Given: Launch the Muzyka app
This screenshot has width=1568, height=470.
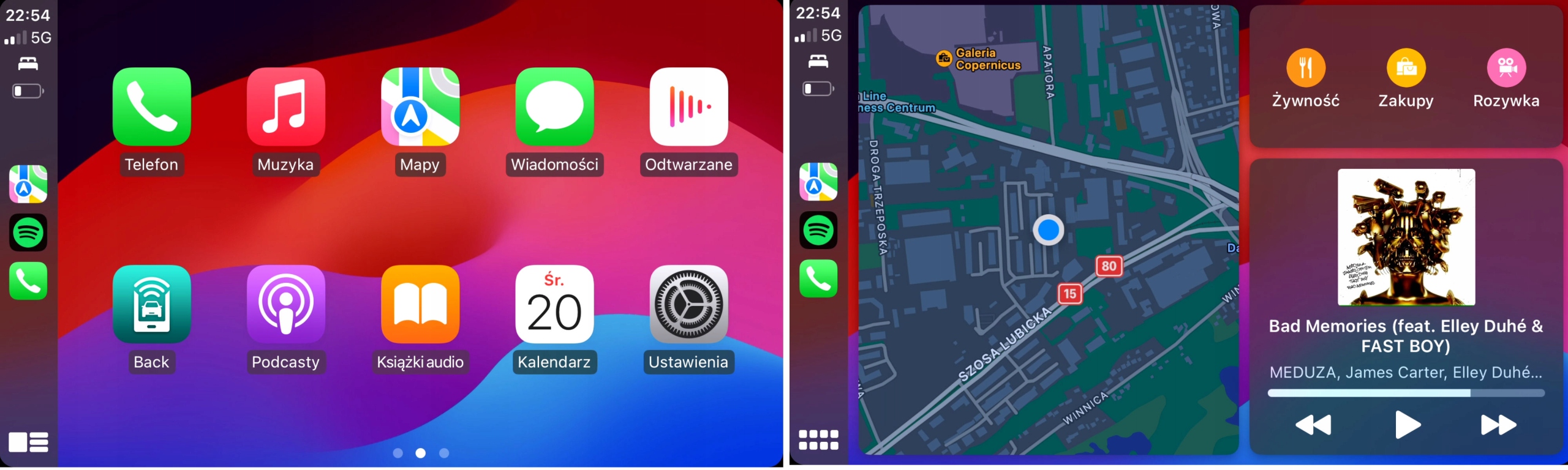Looking at the screenshot, I should [285, 107].
